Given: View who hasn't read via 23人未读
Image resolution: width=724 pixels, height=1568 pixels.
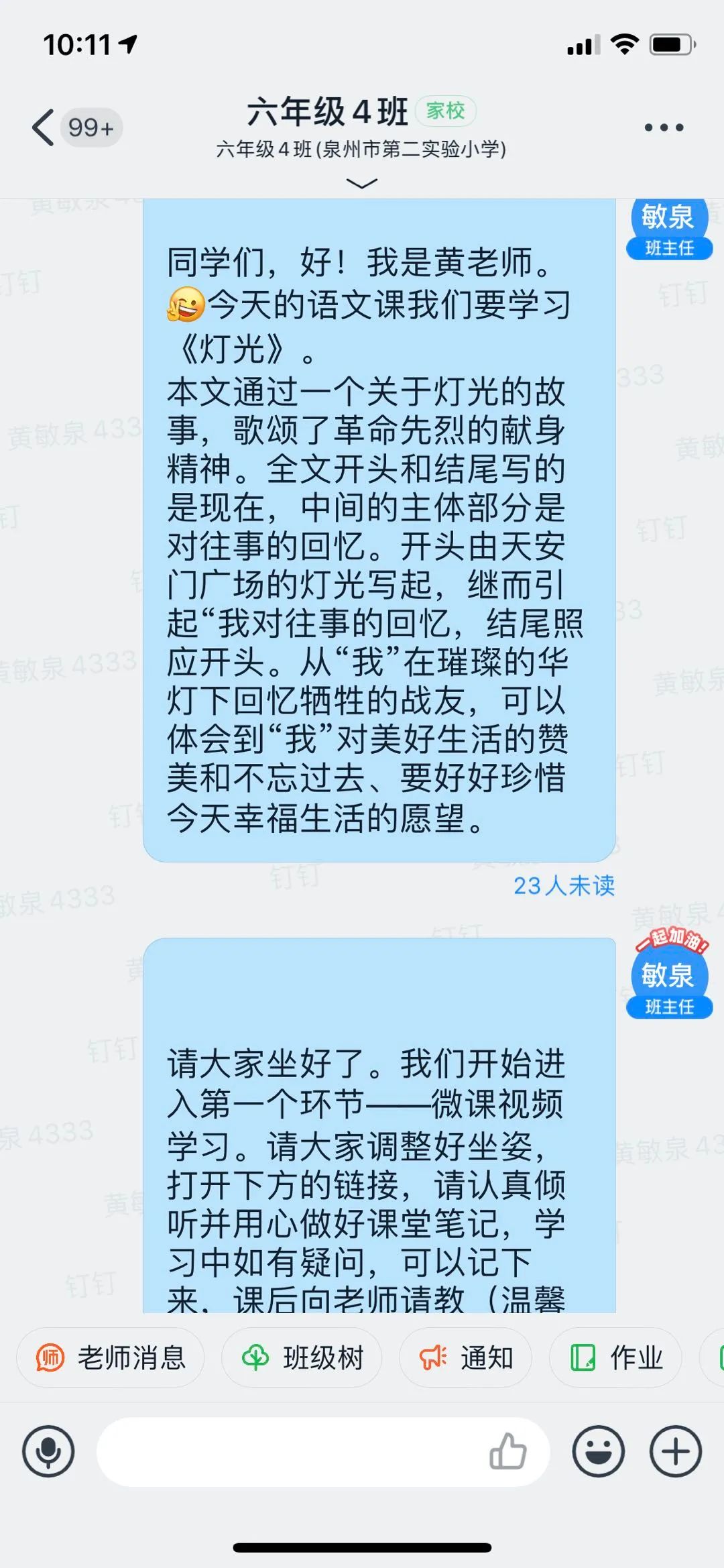Looking at the screenshot, I should (x=564, y=886).
